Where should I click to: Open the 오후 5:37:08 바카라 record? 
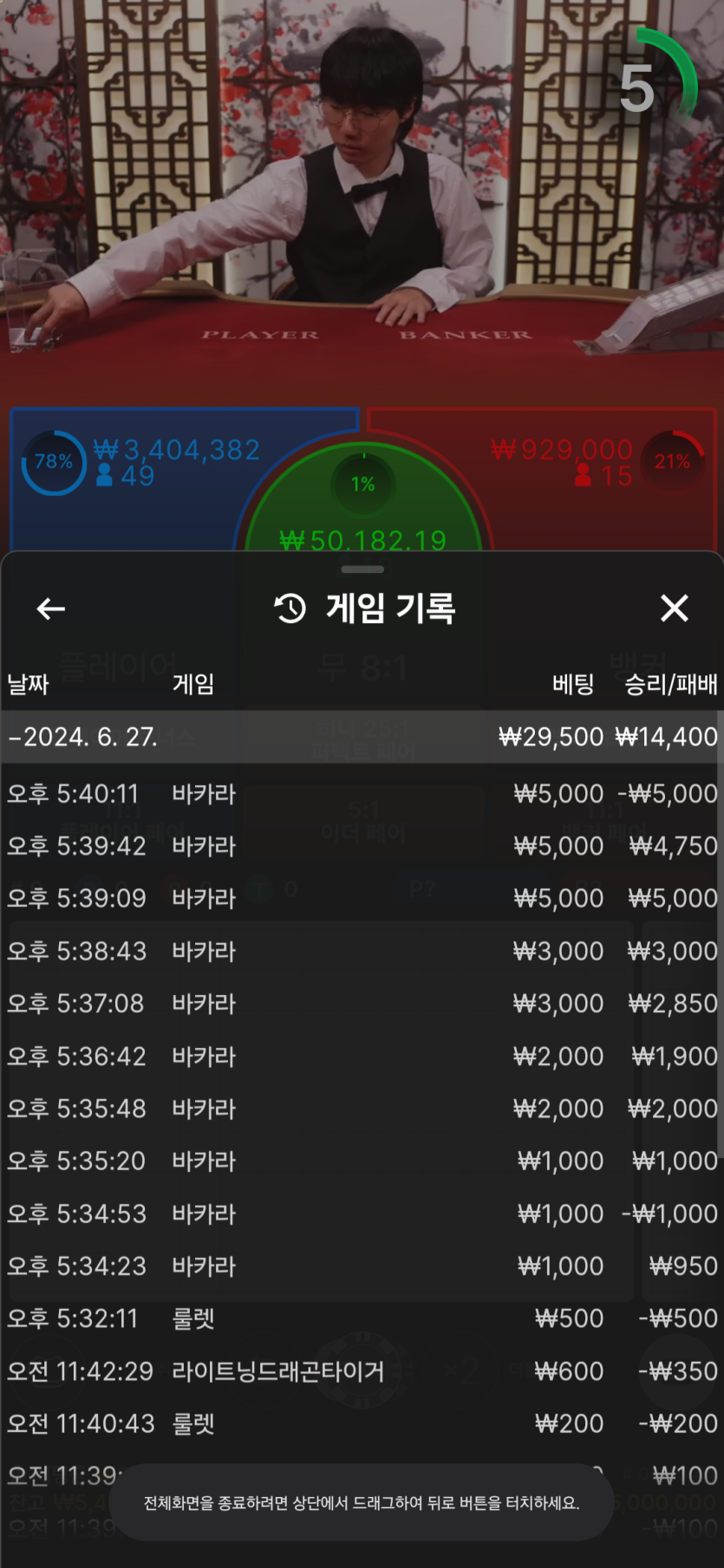(x=362, y=1004)
